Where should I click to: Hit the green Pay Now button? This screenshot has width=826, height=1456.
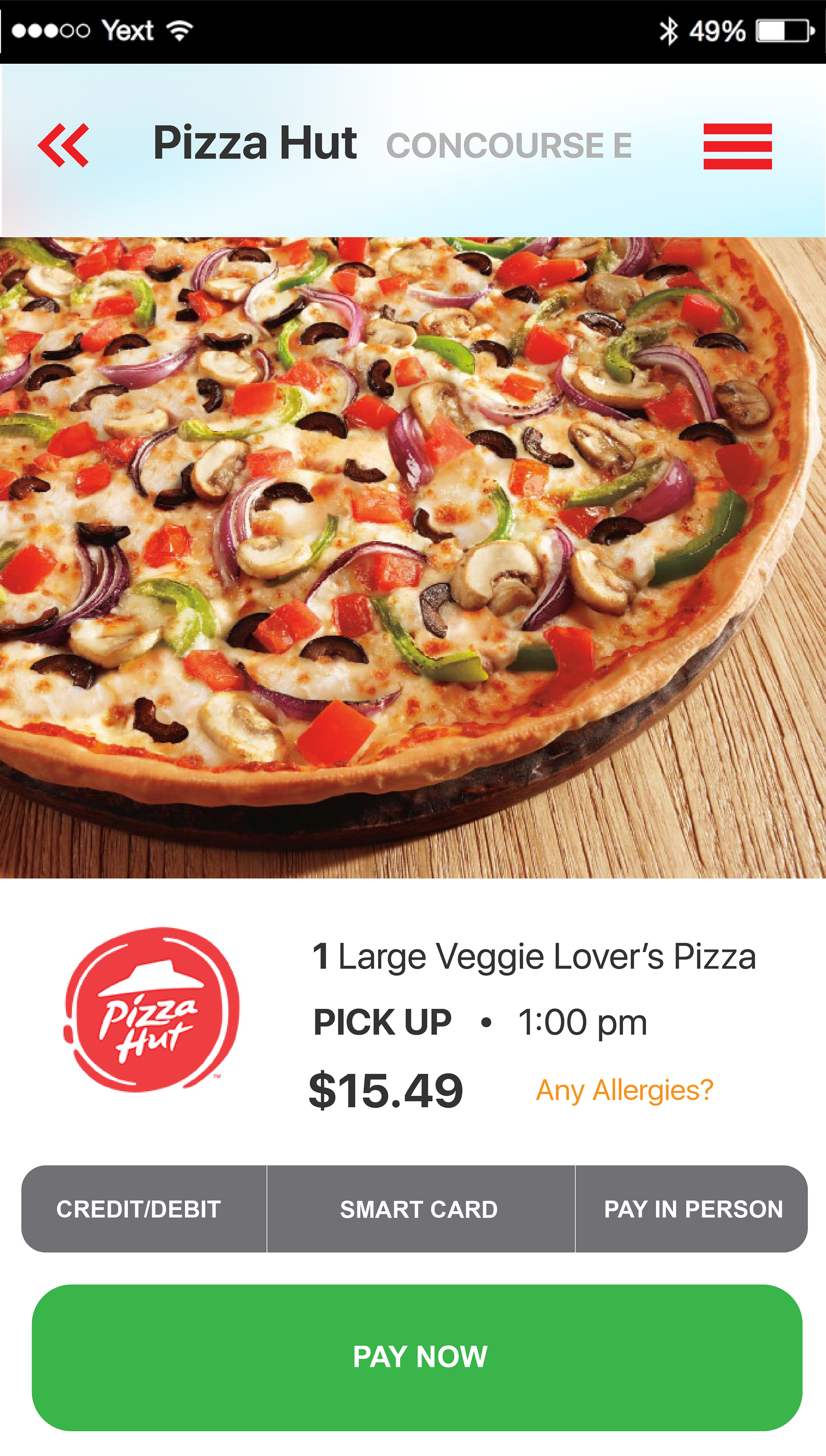pos(417,1357)
